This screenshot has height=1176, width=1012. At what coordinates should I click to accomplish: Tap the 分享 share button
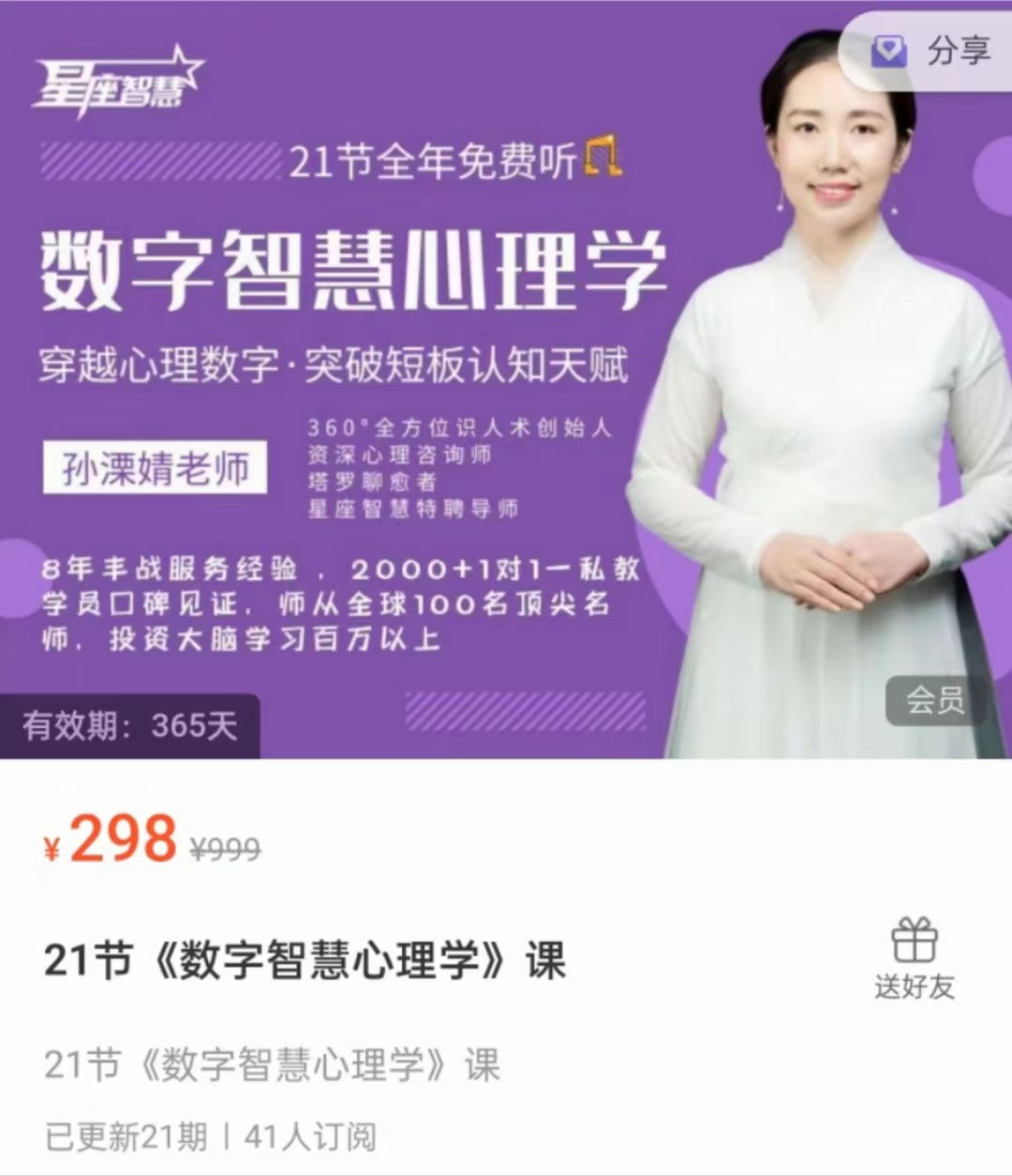click(x=932, y=50)
